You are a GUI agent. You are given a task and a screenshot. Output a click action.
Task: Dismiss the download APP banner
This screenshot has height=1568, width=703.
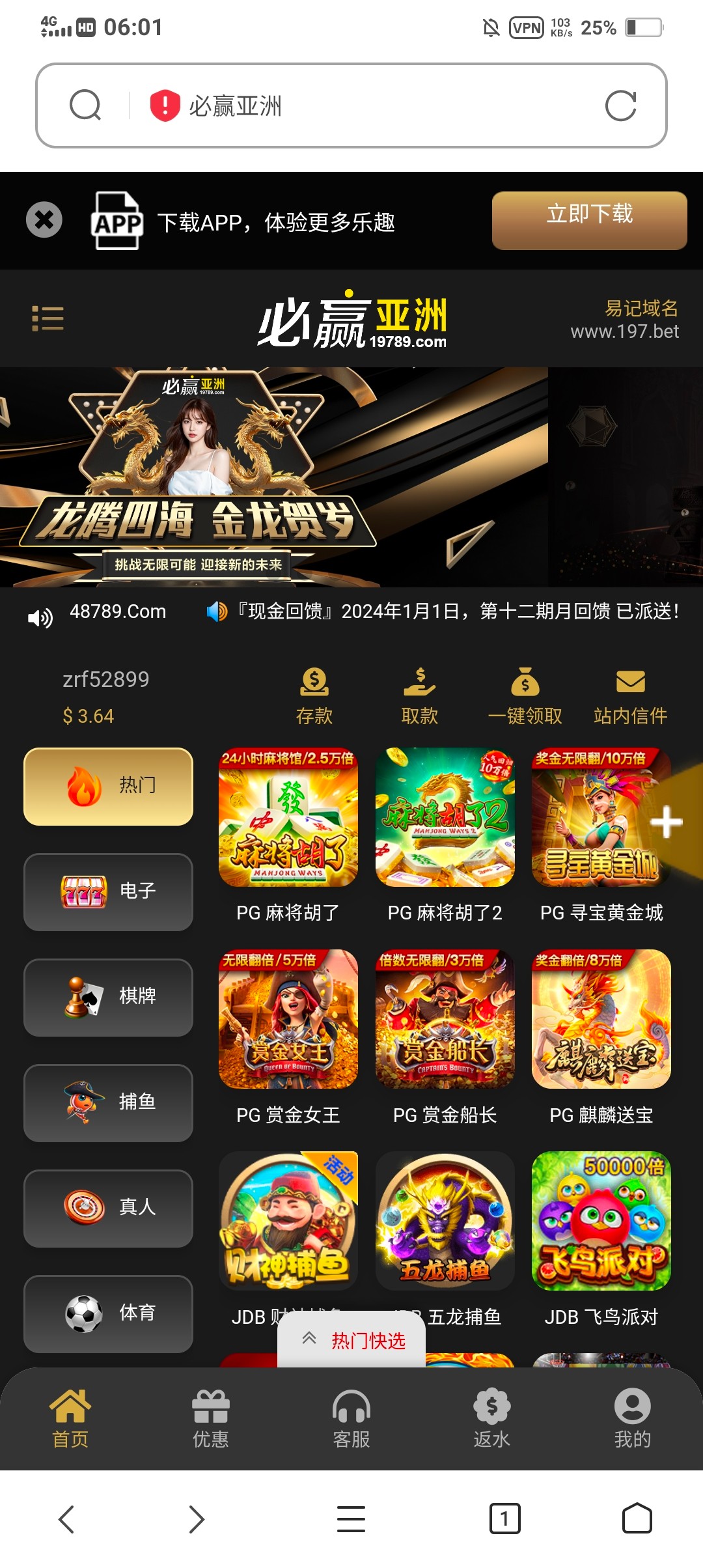tap(44, 220)
